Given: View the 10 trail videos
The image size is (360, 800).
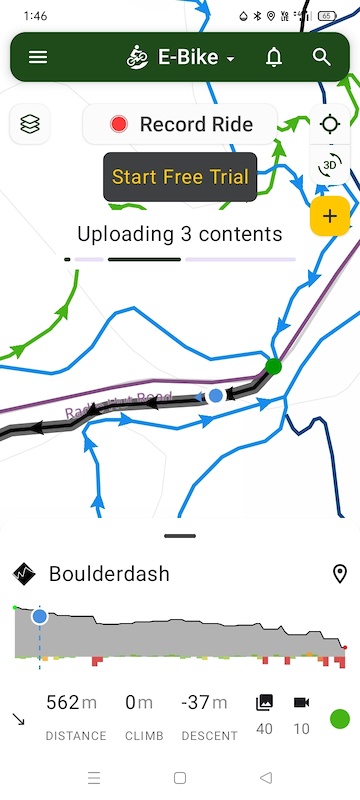Looking at the screenshot, I should 301,715.
